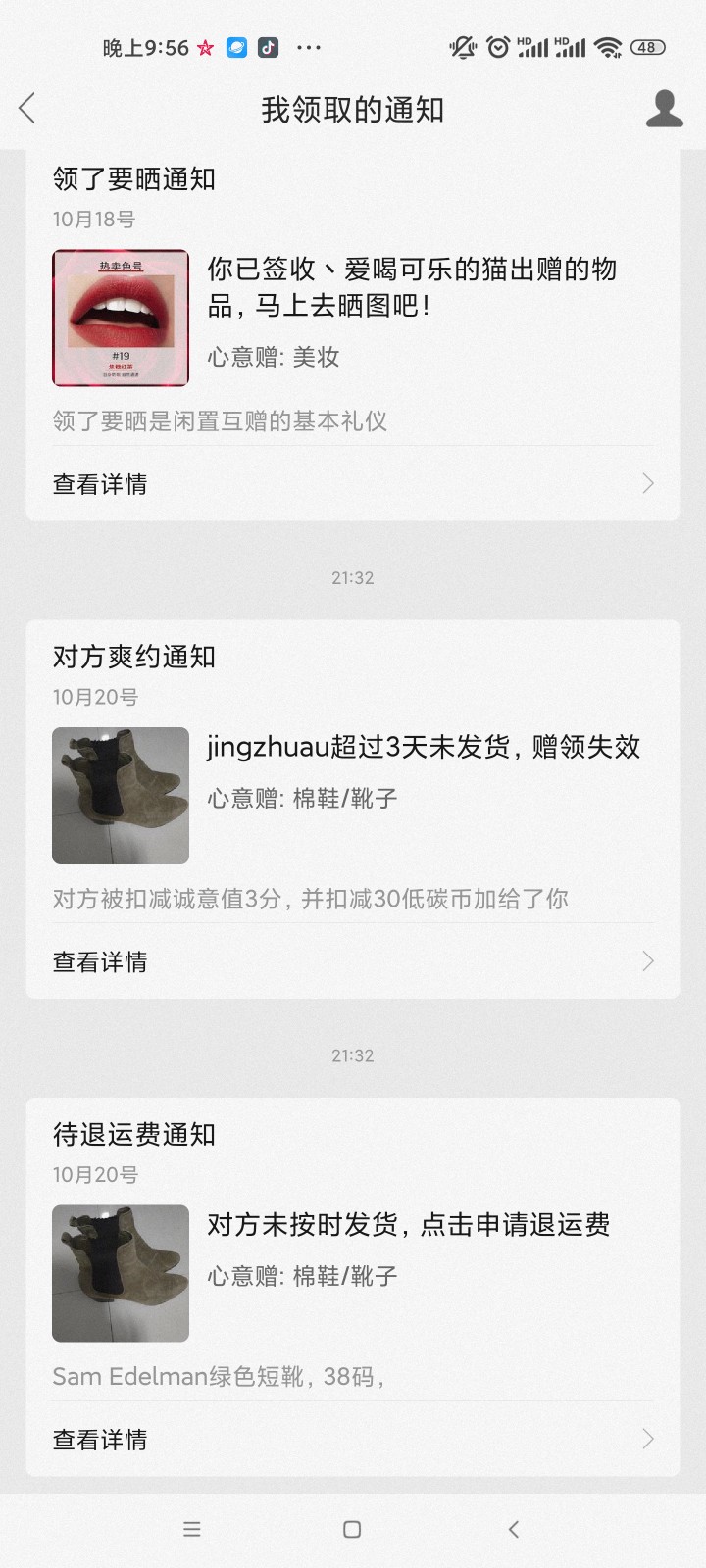Viewport: 706px width, 1568px height.
Task: Open 查看详情 in the 待退运费通知 card
Action: point(353,1439)
